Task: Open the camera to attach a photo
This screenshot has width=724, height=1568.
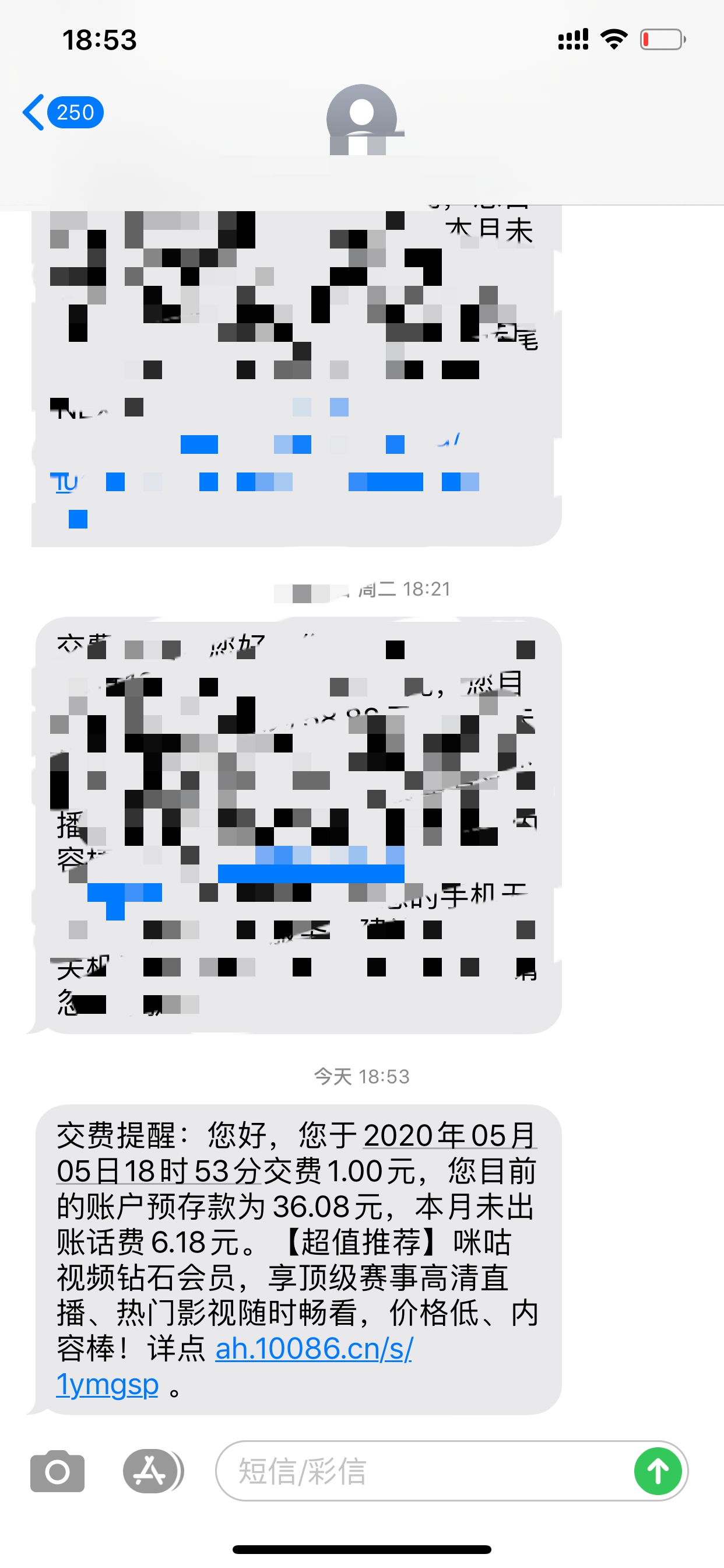Action: coord(57,1471)
